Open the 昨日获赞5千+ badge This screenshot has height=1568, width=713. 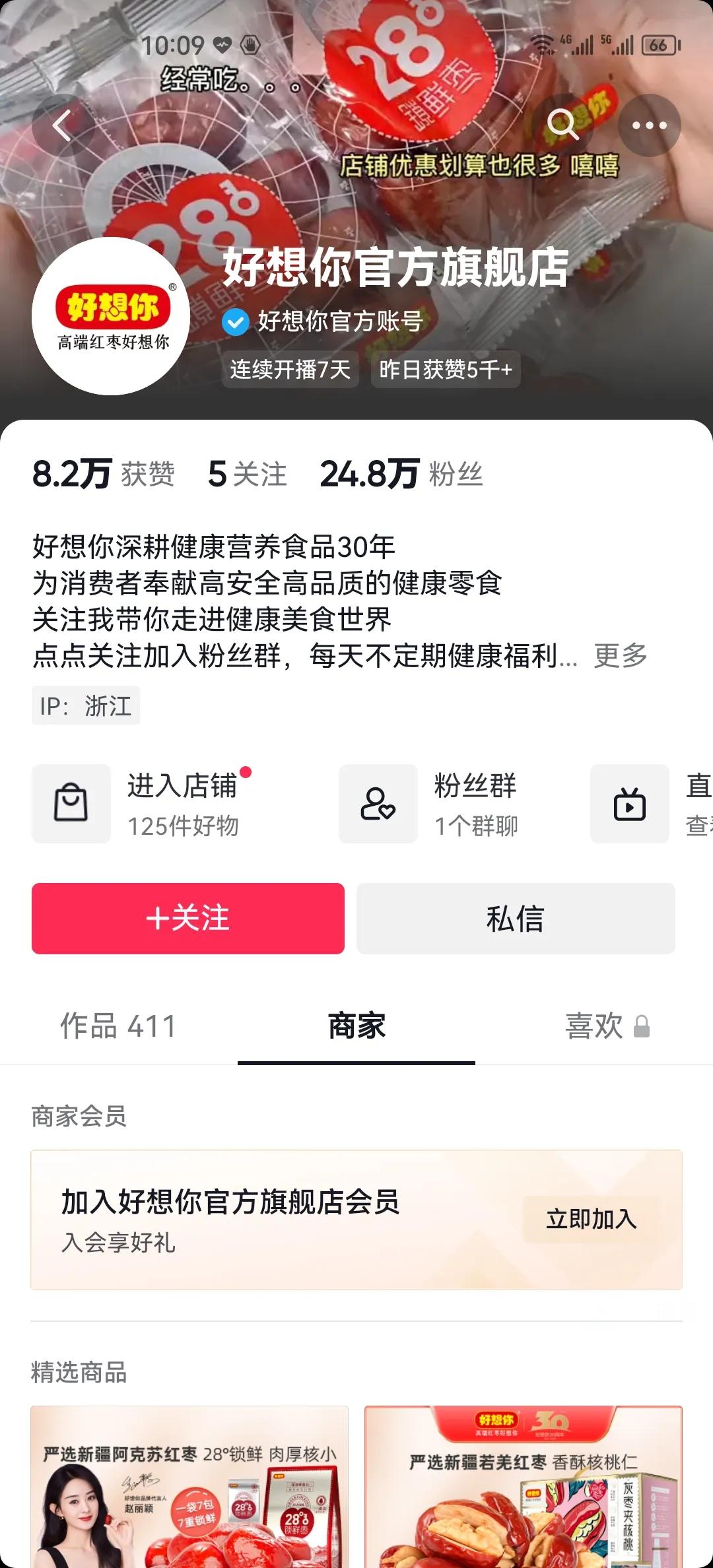[x=446, y=370]
